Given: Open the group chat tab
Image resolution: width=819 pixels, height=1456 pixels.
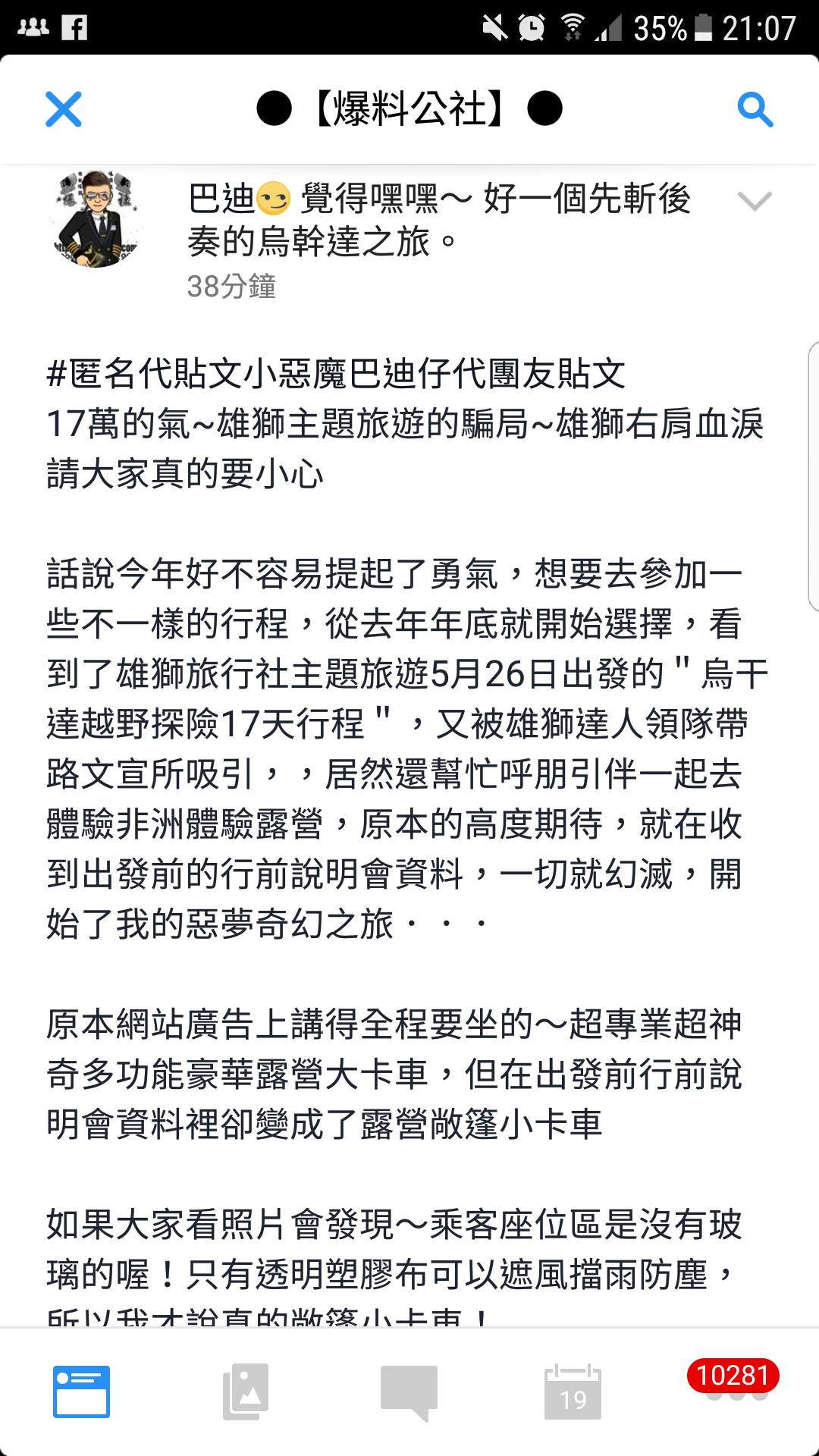Looking at the screenshot, I should pyautogui.click(x=409, y=1392).
